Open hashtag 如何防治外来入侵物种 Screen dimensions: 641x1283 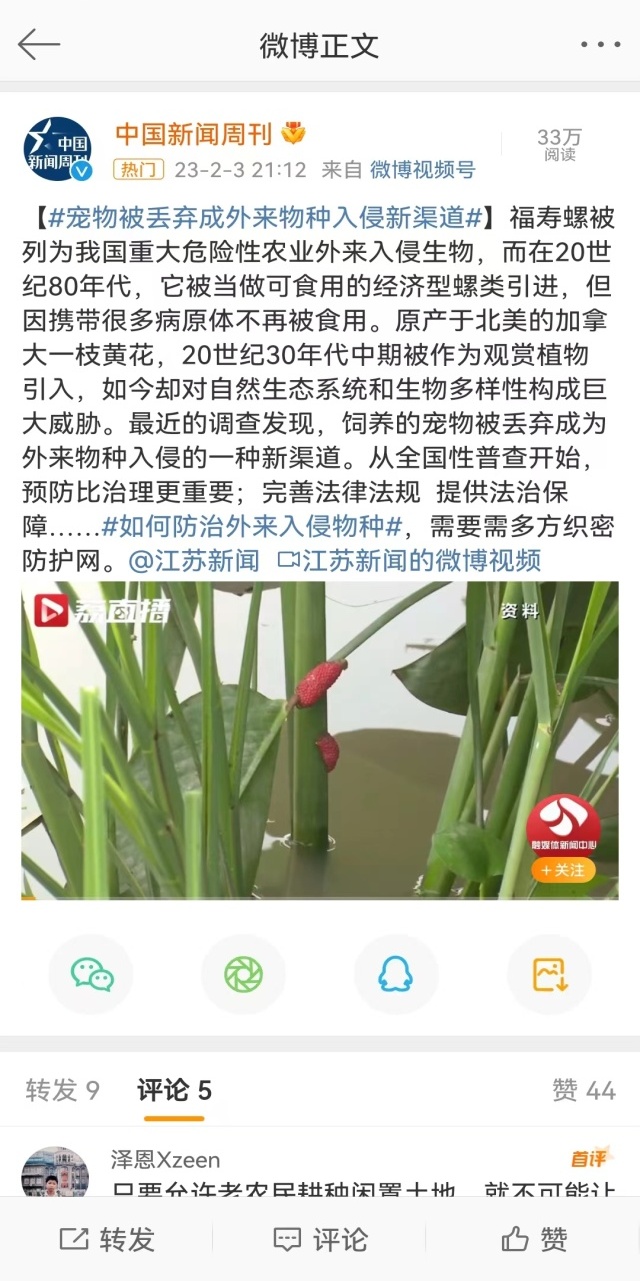[252, 525]
